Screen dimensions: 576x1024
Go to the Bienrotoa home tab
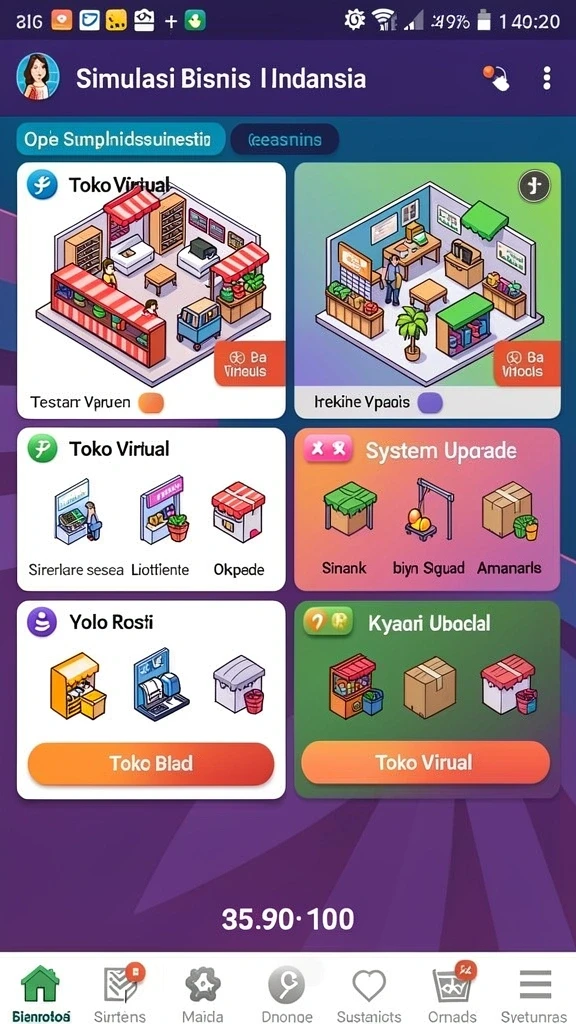click(x=39, y=993)
